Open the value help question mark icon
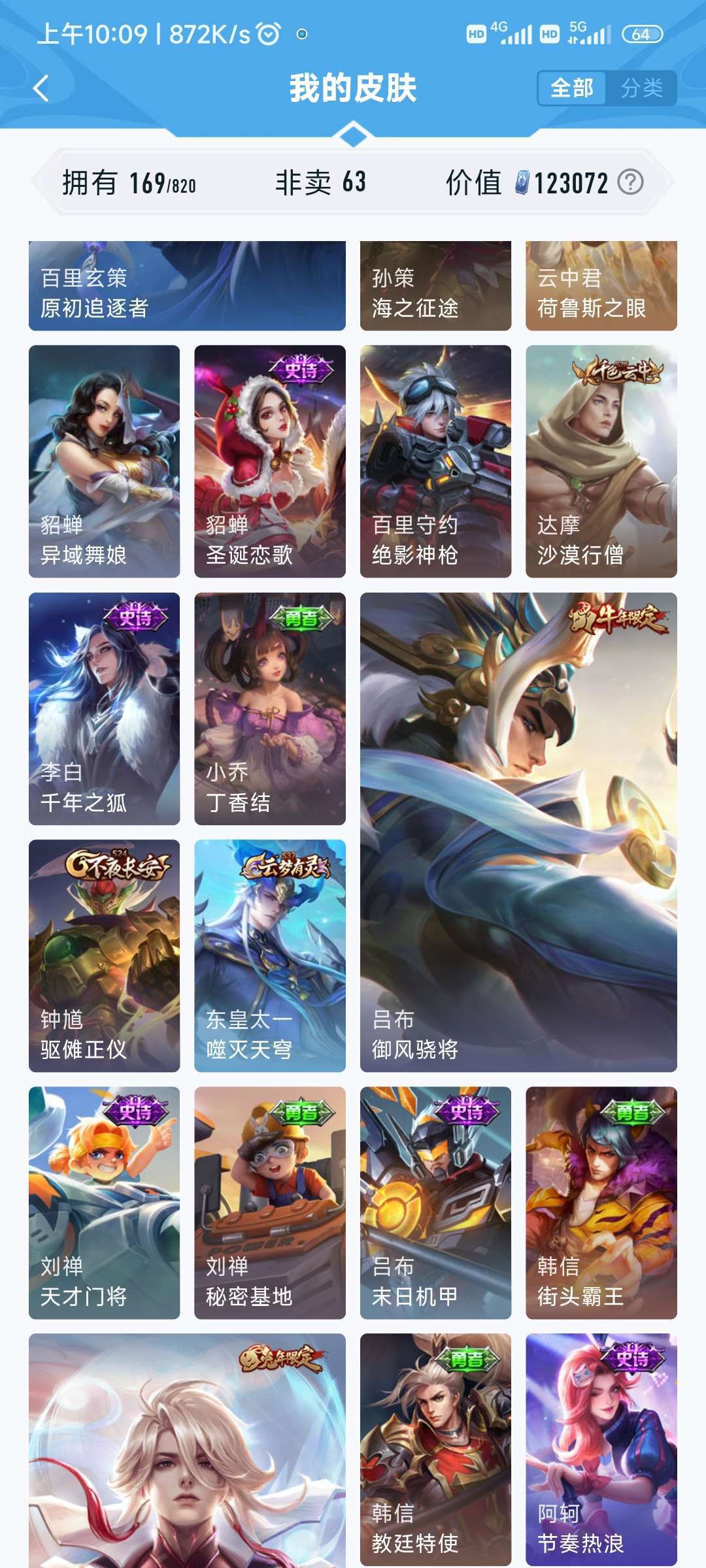Image resolution: width=706 pixels, height=1568 pixels. 631,182
